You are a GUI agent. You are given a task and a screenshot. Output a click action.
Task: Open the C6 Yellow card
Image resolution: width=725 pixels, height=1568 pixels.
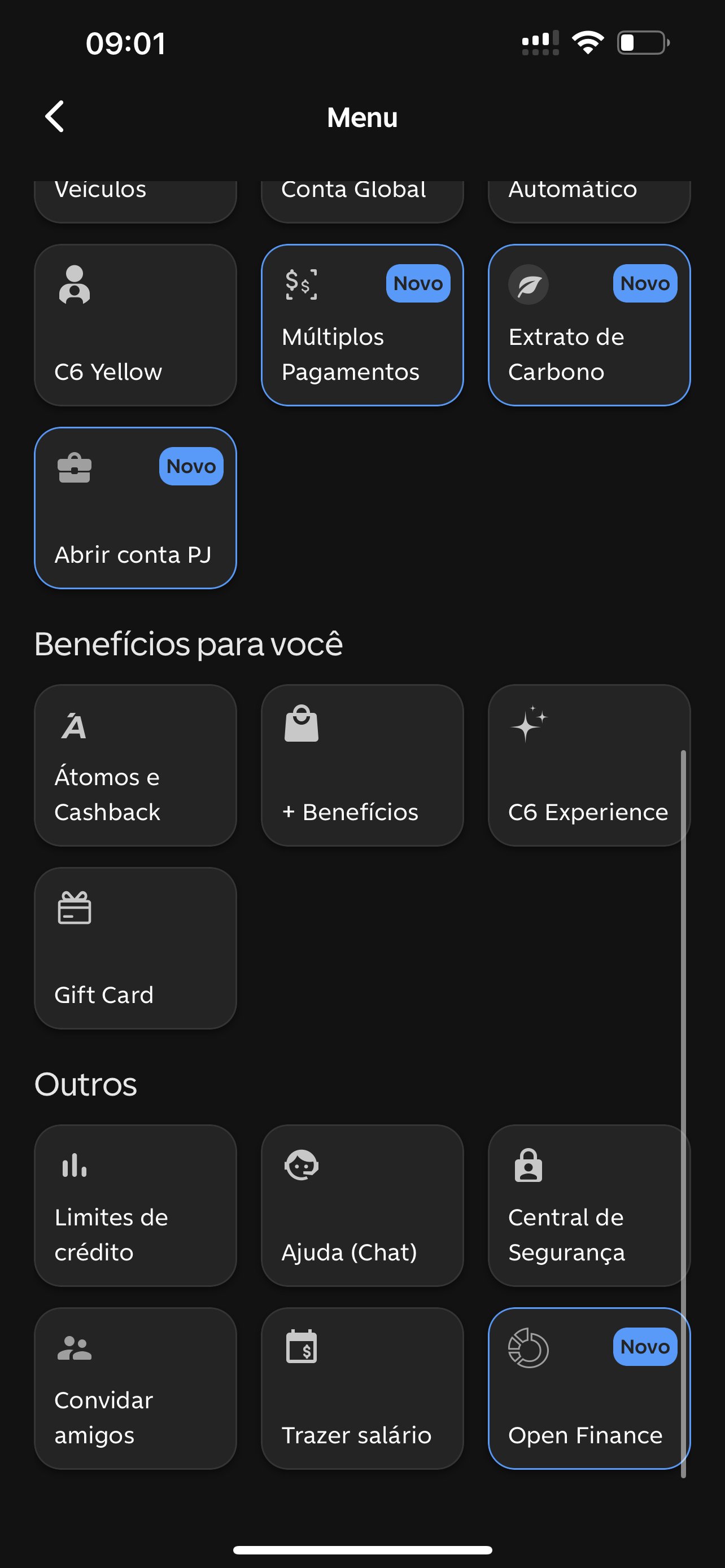[135, 325]
